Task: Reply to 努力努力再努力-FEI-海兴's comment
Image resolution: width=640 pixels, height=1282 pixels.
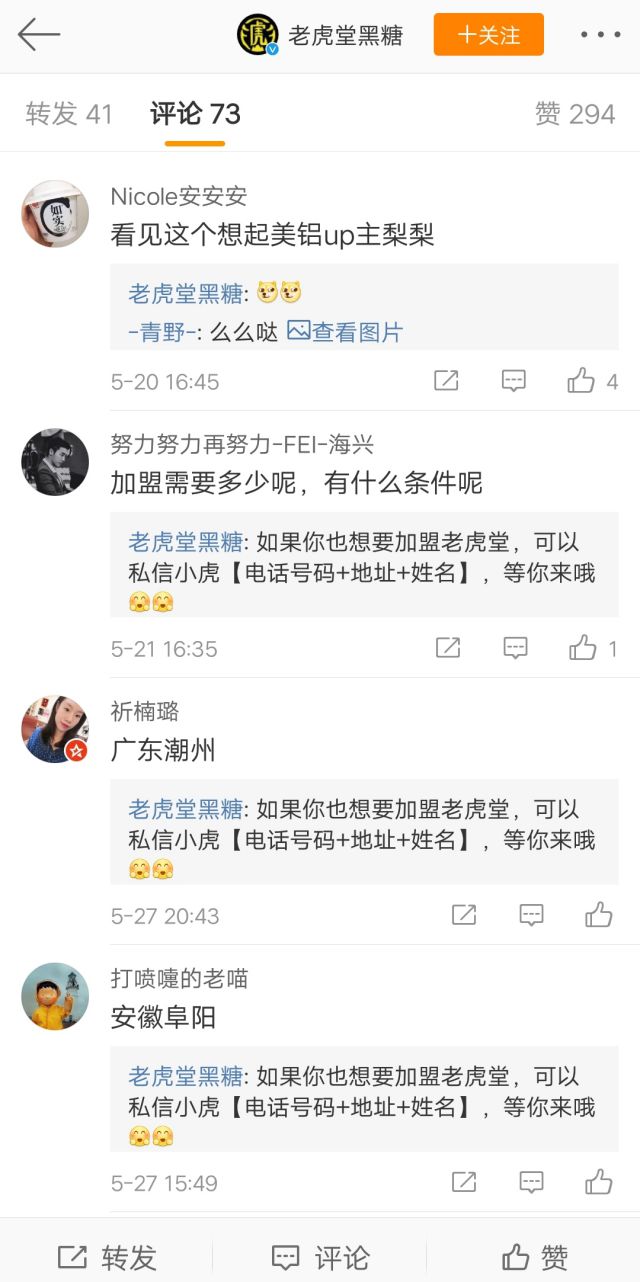Action: tap(515, 648)
